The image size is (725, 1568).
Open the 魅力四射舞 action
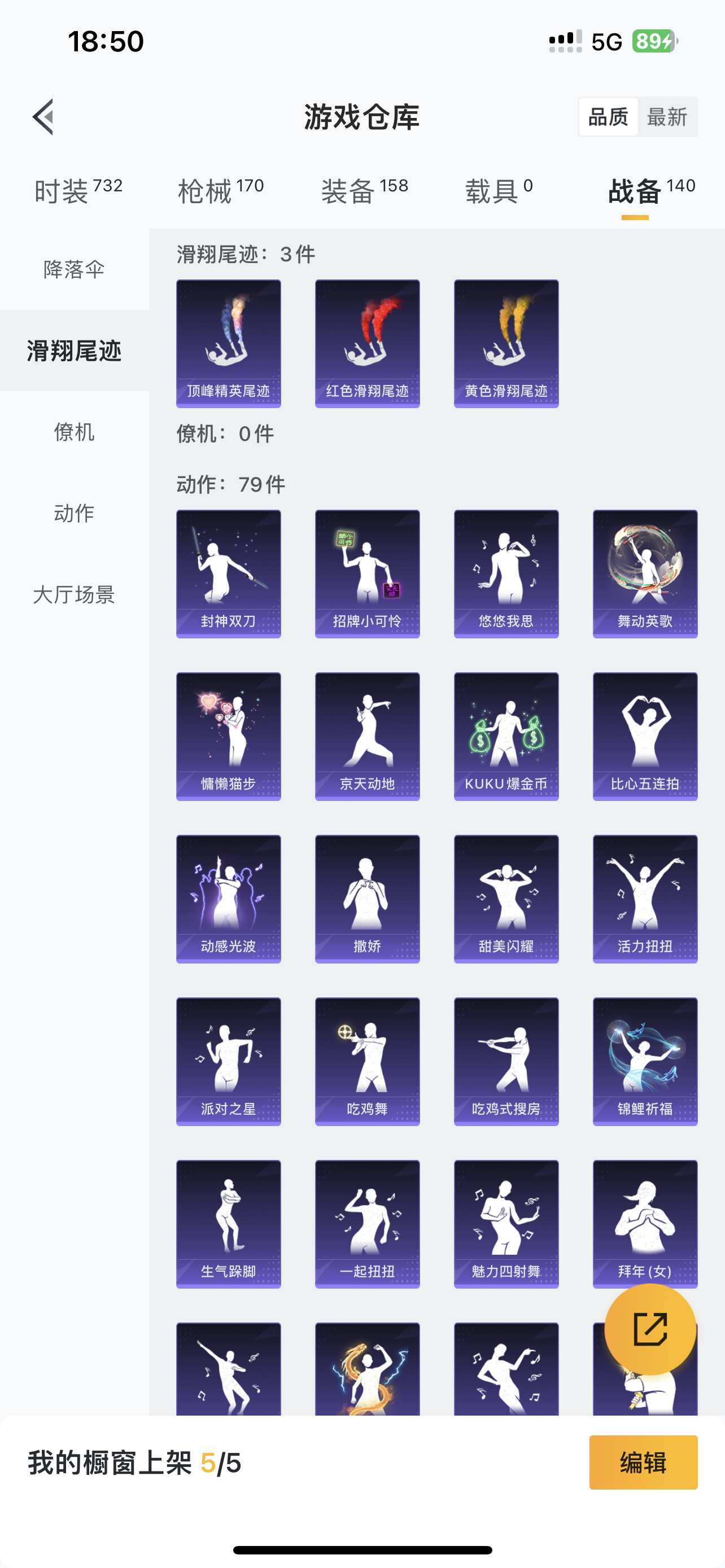click(x=506, y=1224)
